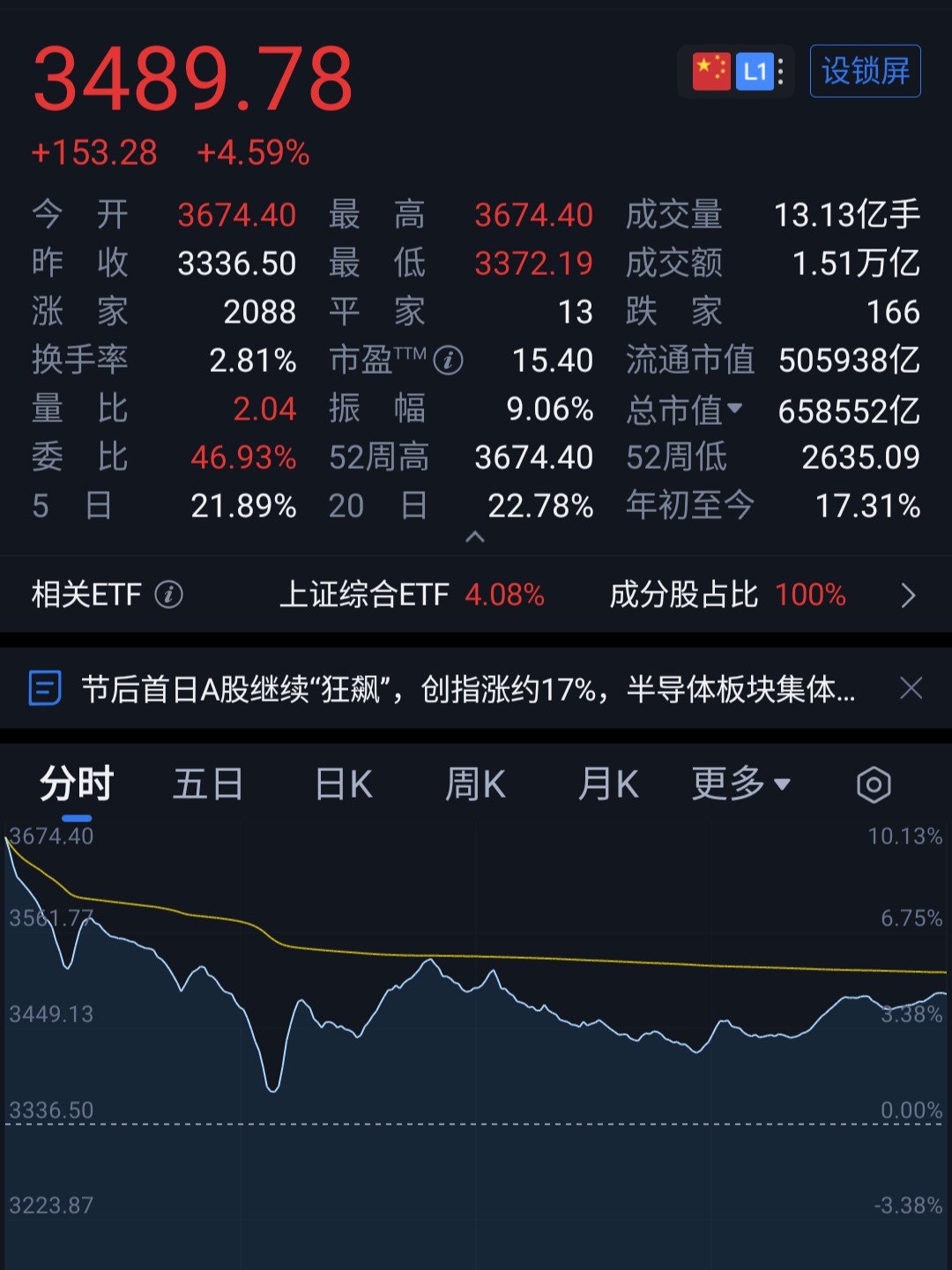
Task: Dismiss the news banner via the X
Action: click(911, 688)
